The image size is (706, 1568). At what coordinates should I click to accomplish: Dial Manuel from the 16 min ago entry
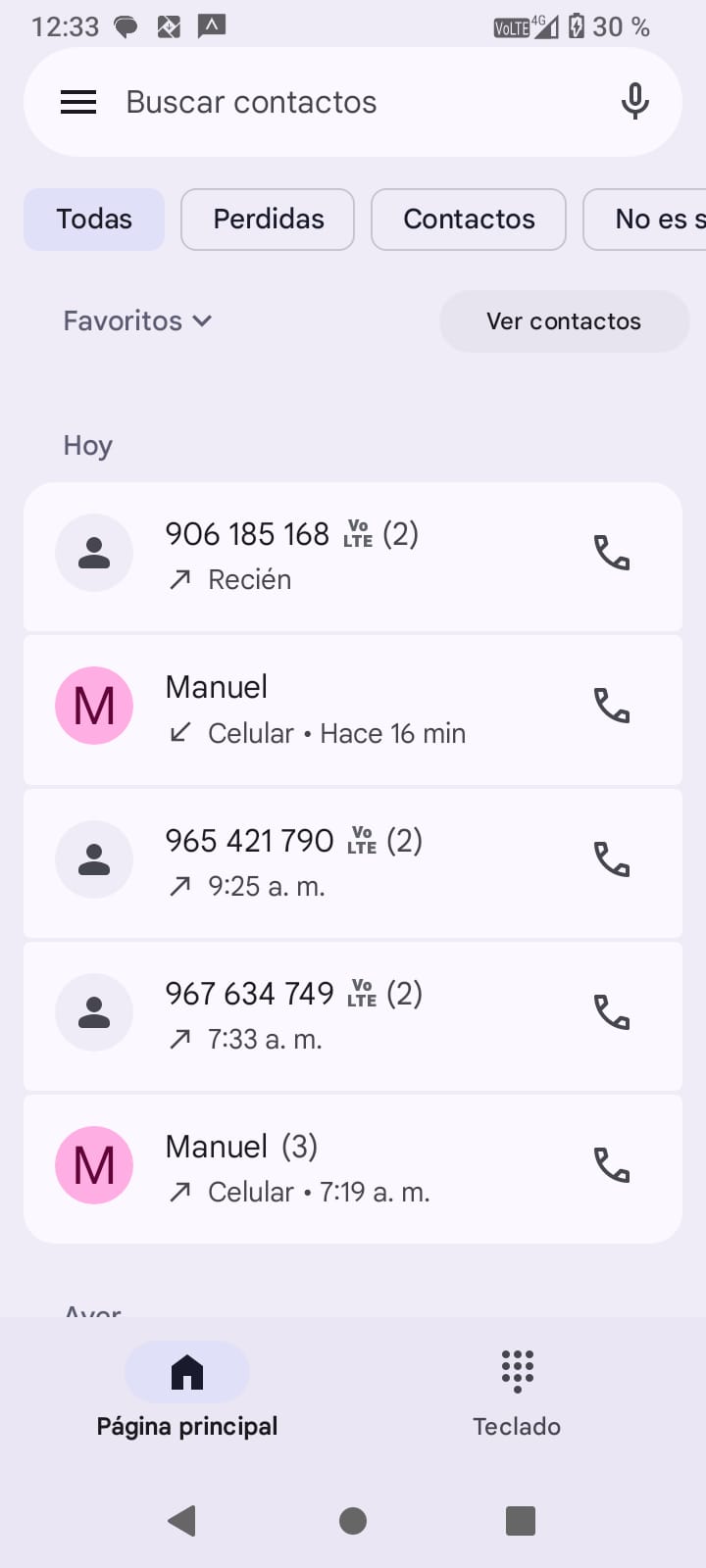coord(612,707)
